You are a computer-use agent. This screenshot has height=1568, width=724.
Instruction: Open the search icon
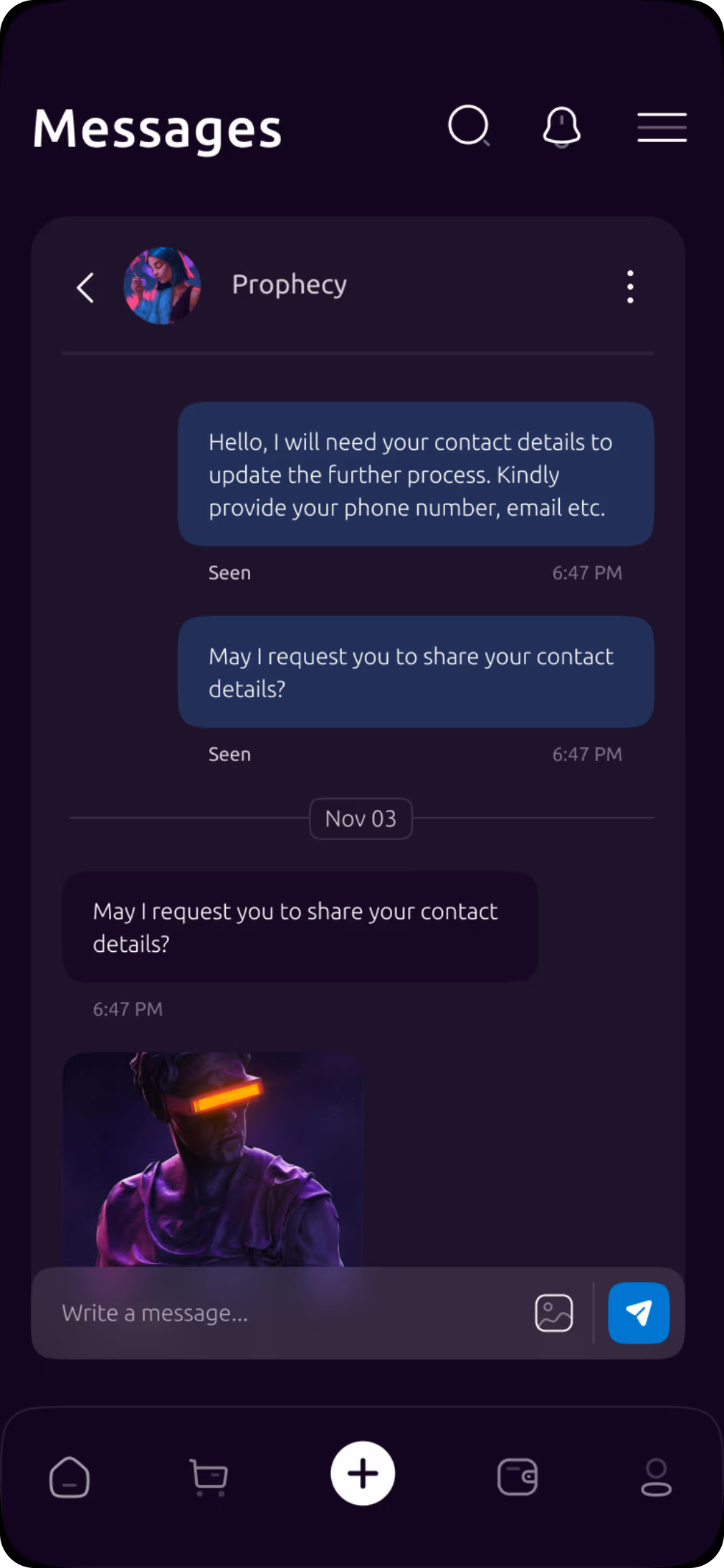click(469, 126)
